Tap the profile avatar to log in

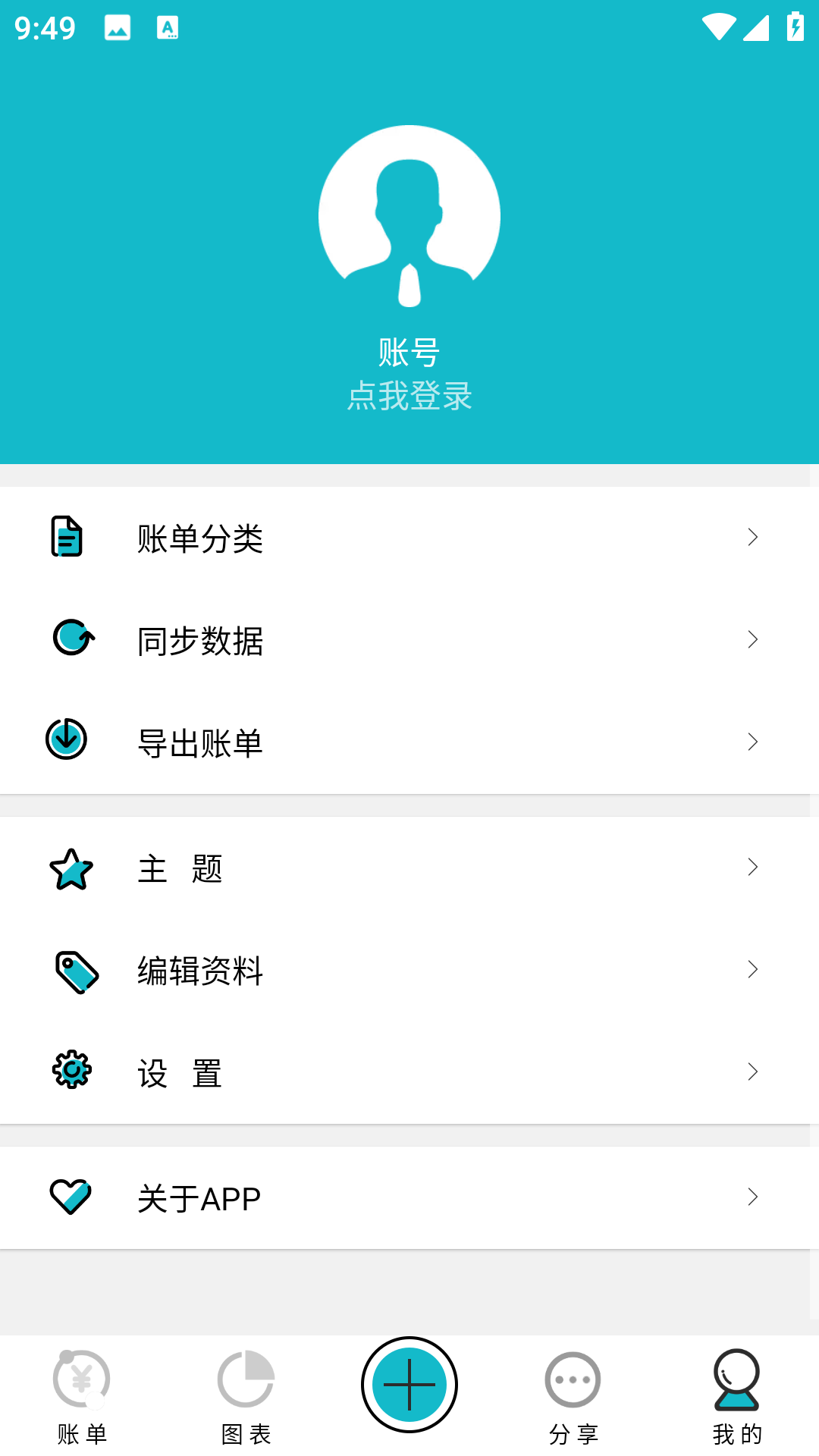[409, 217]
